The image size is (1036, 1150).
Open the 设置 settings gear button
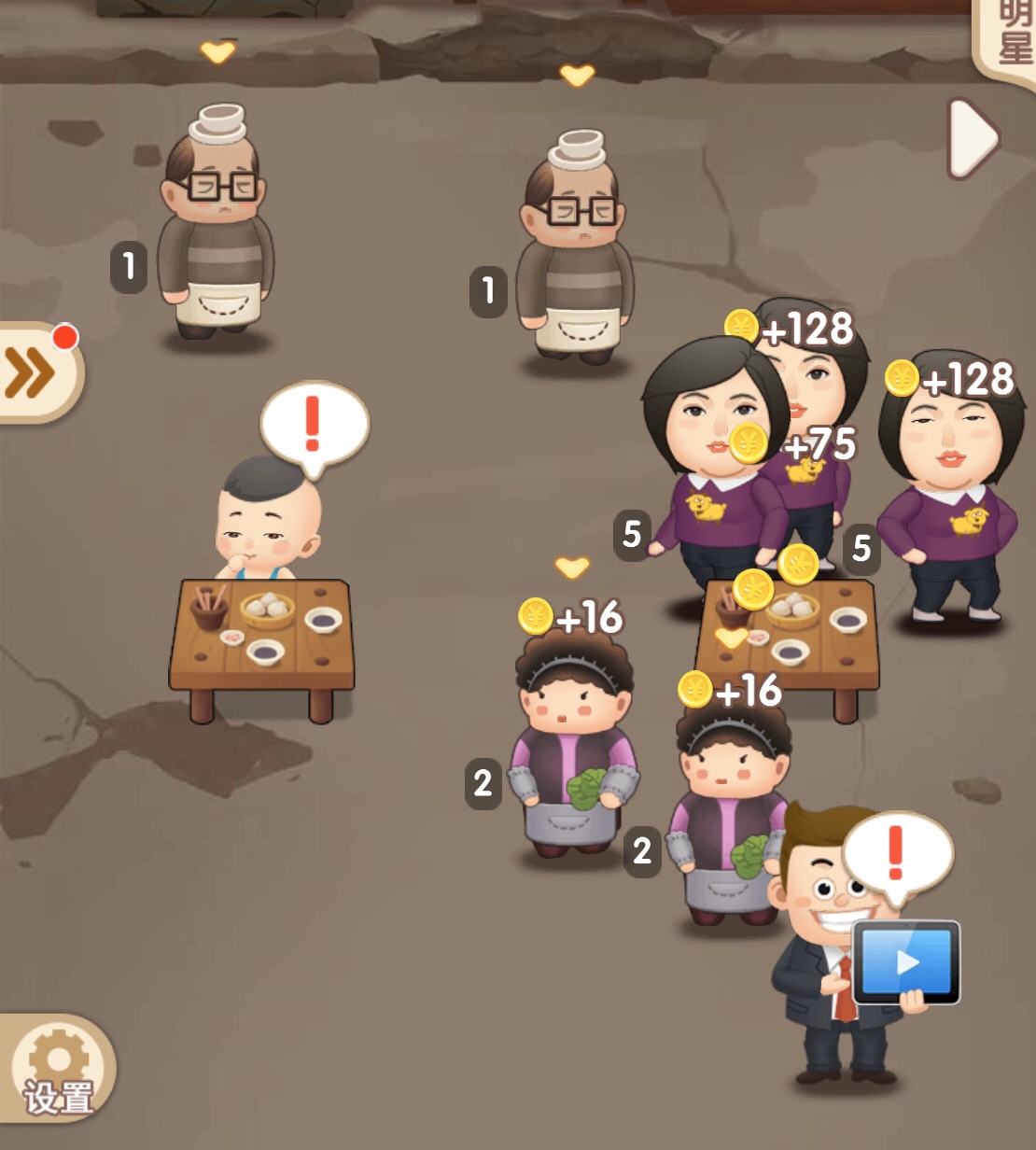(x=59, y=1071)
